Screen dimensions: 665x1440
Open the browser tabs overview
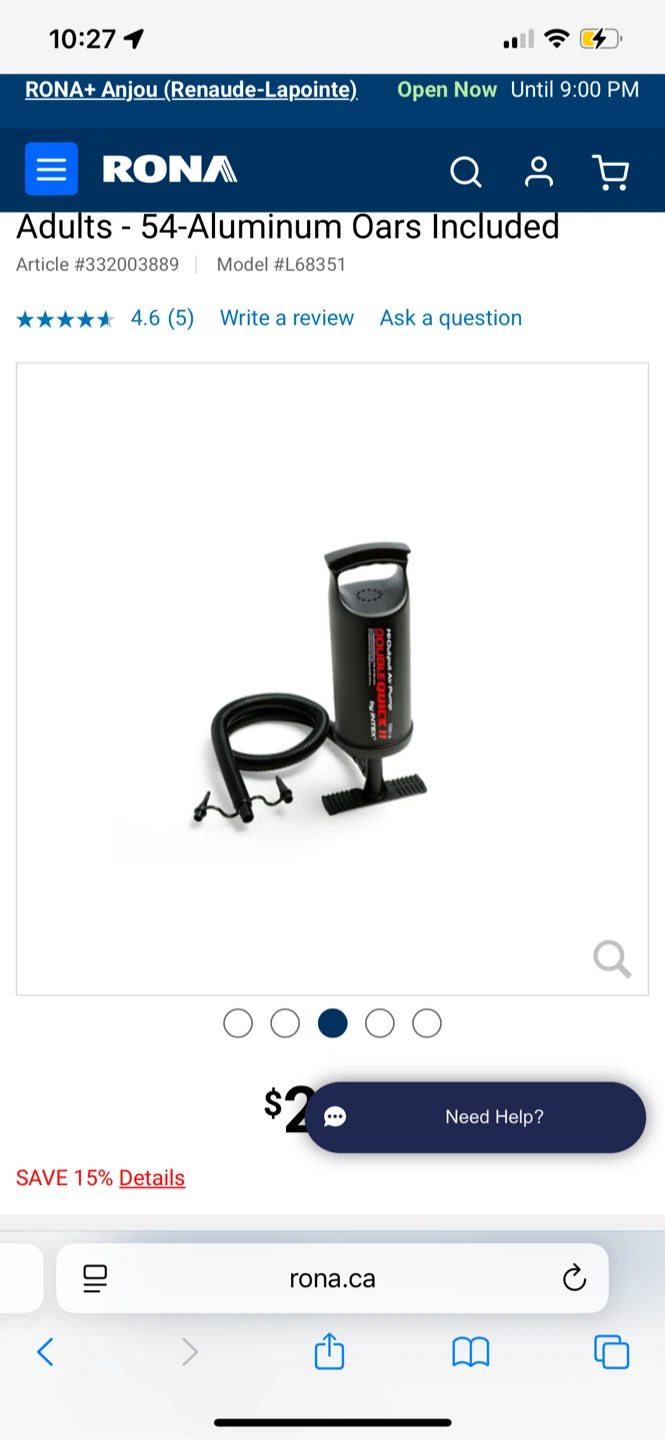click(611, 1352)
